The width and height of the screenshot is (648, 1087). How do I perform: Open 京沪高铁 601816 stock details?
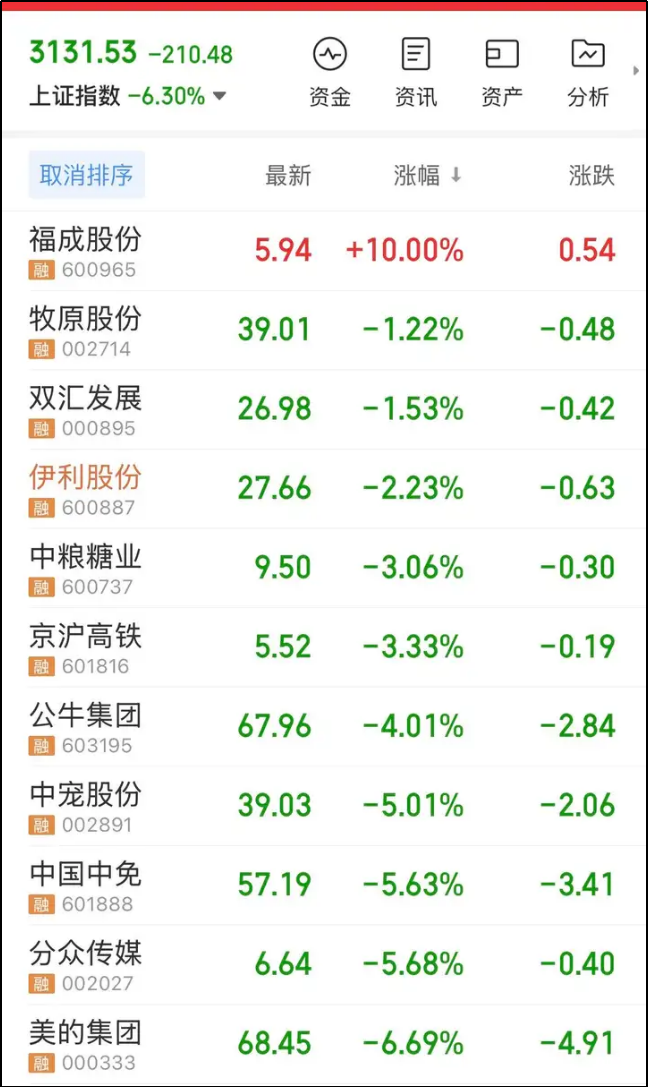pyautogui.click(x=324, y=647)
